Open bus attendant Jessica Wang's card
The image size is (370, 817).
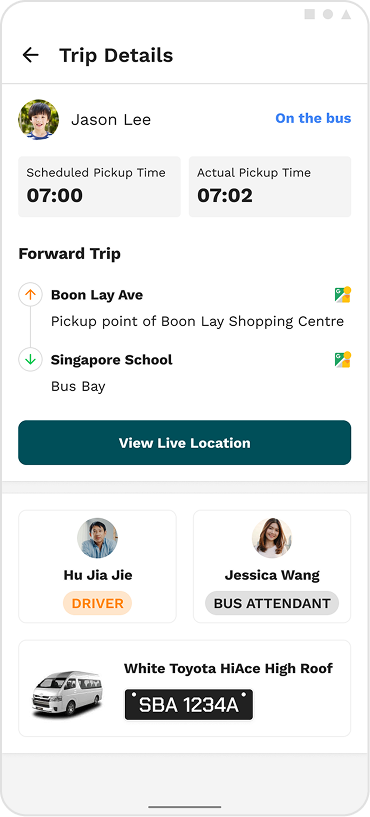click(272, 567)
